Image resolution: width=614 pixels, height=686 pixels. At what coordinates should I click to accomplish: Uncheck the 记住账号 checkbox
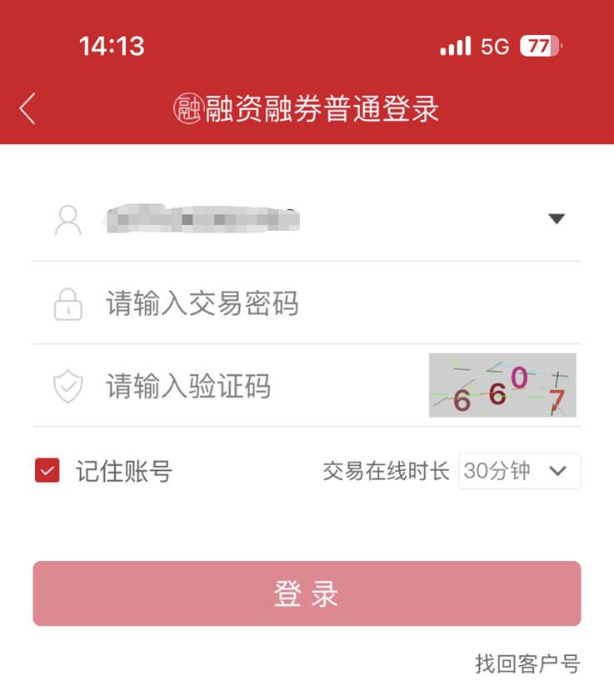coord(47,471)
